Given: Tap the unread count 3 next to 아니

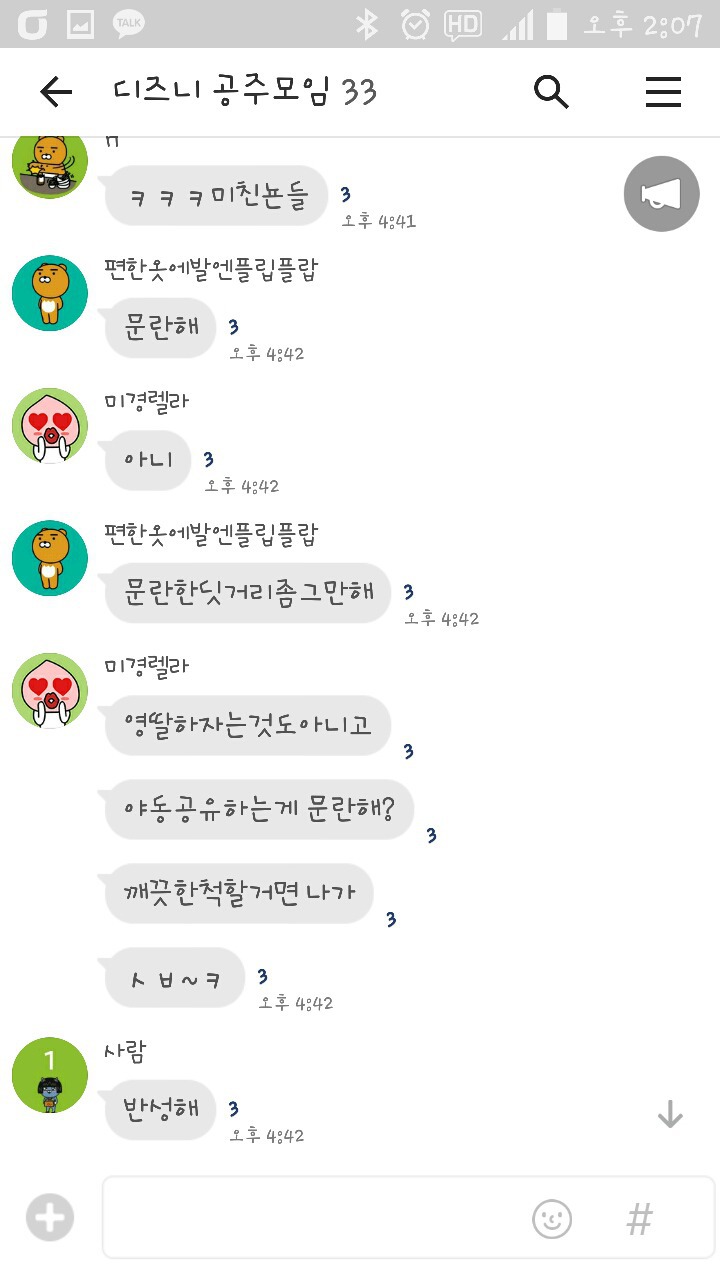Looking at the screenshot, I should tap(207, 460).
